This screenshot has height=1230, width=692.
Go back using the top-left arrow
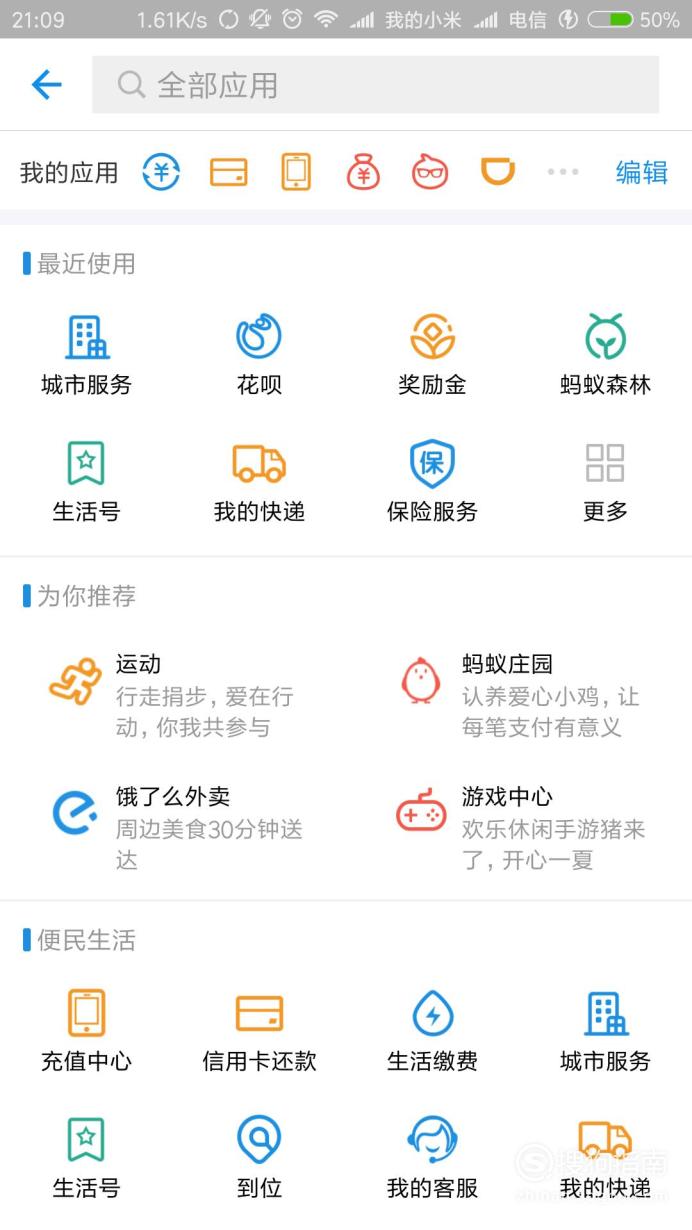(47, 85)
